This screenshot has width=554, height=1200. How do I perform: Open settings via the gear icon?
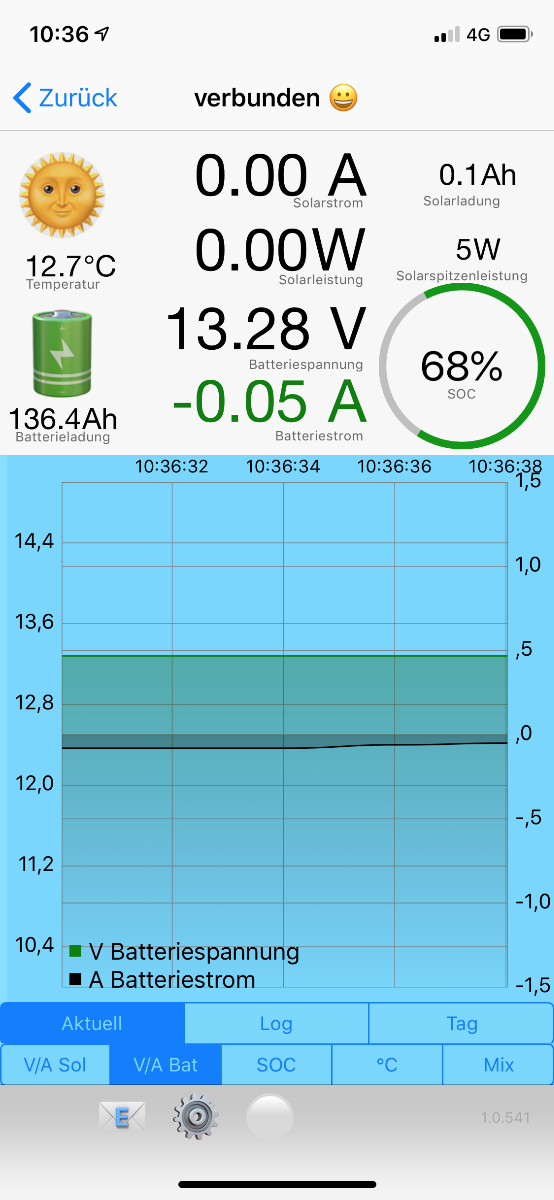[195, 1117]
